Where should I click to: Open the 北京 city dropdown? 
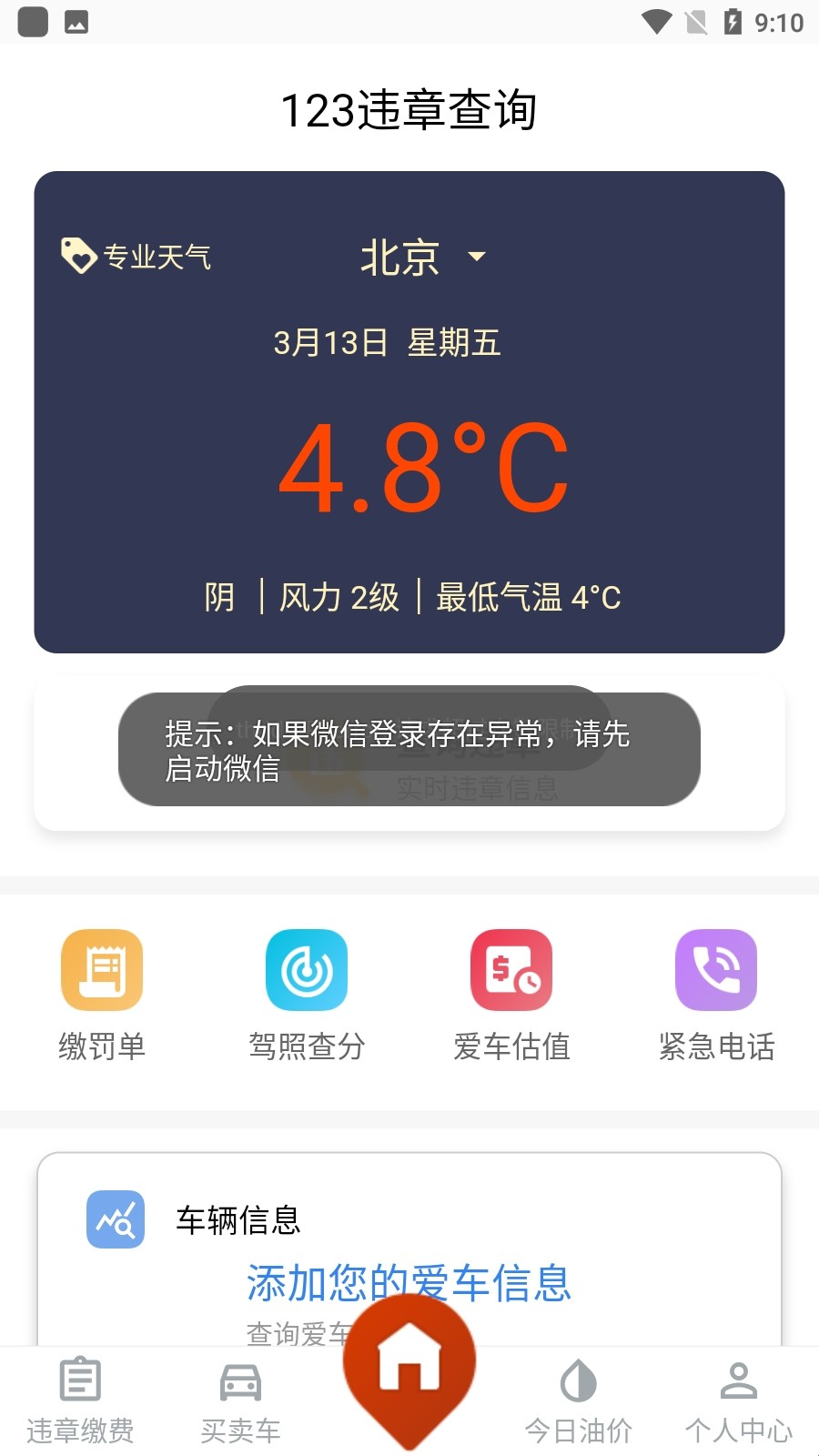421,258
